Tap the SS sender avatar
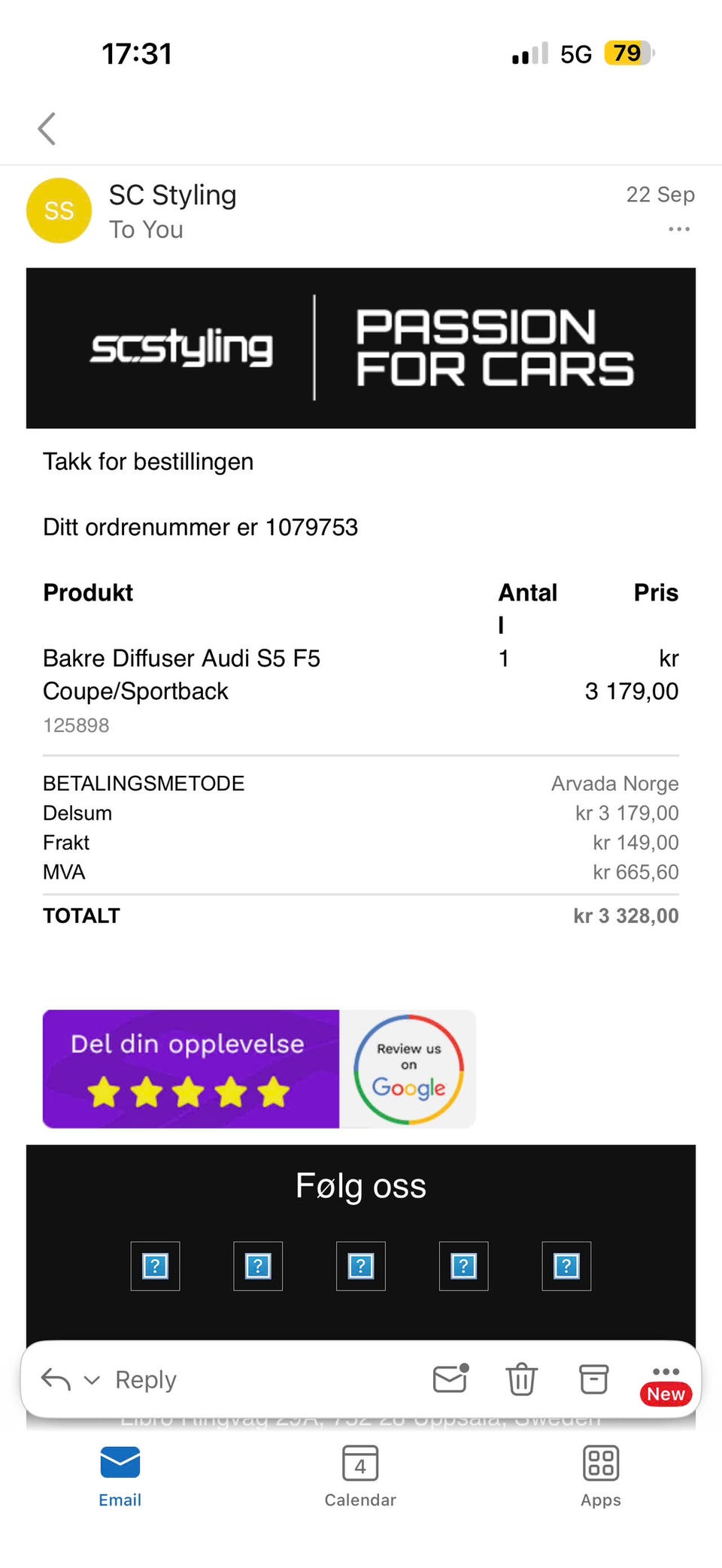The image size is (722, 1568). click(x=59, y=210)
